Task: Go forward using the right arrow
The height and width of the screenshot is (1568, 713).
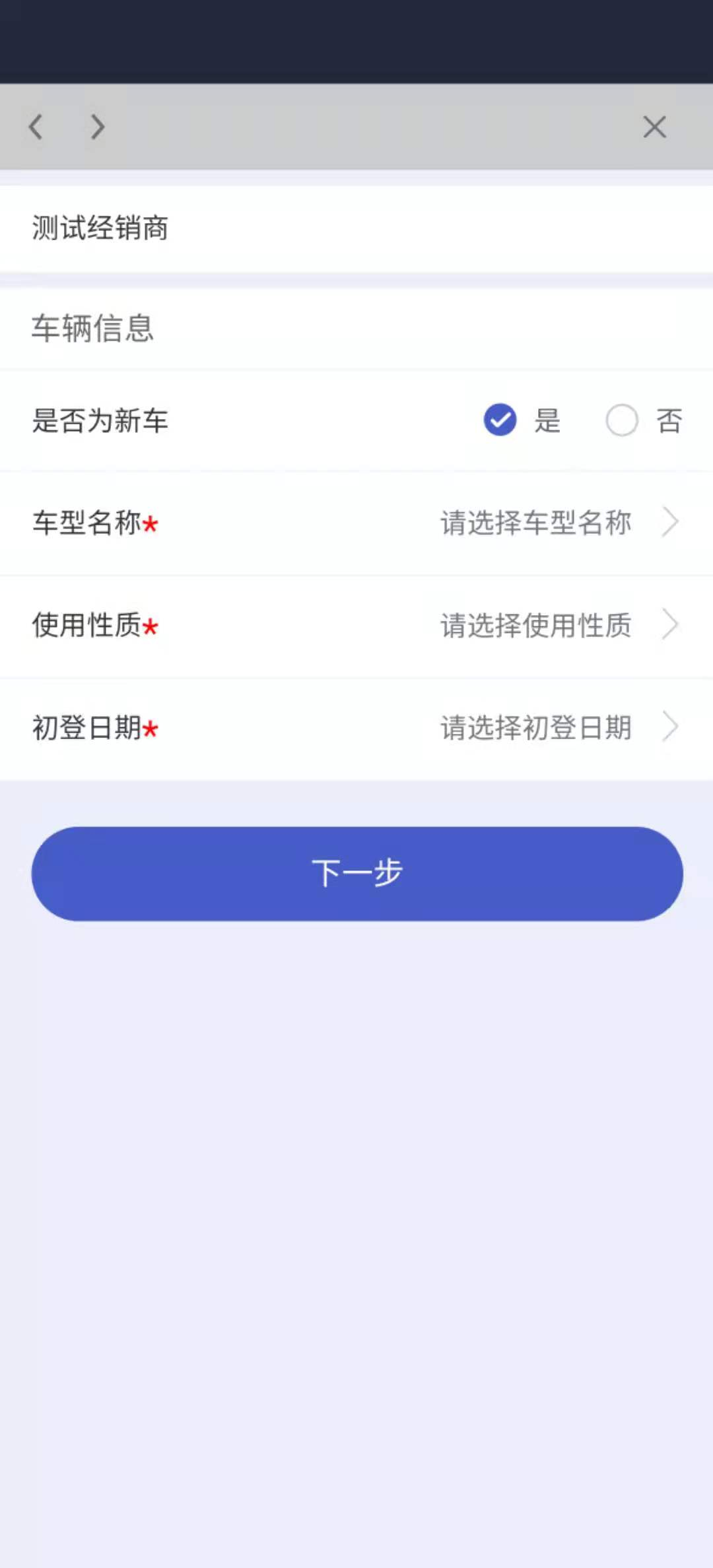Action: pos(98,127)
